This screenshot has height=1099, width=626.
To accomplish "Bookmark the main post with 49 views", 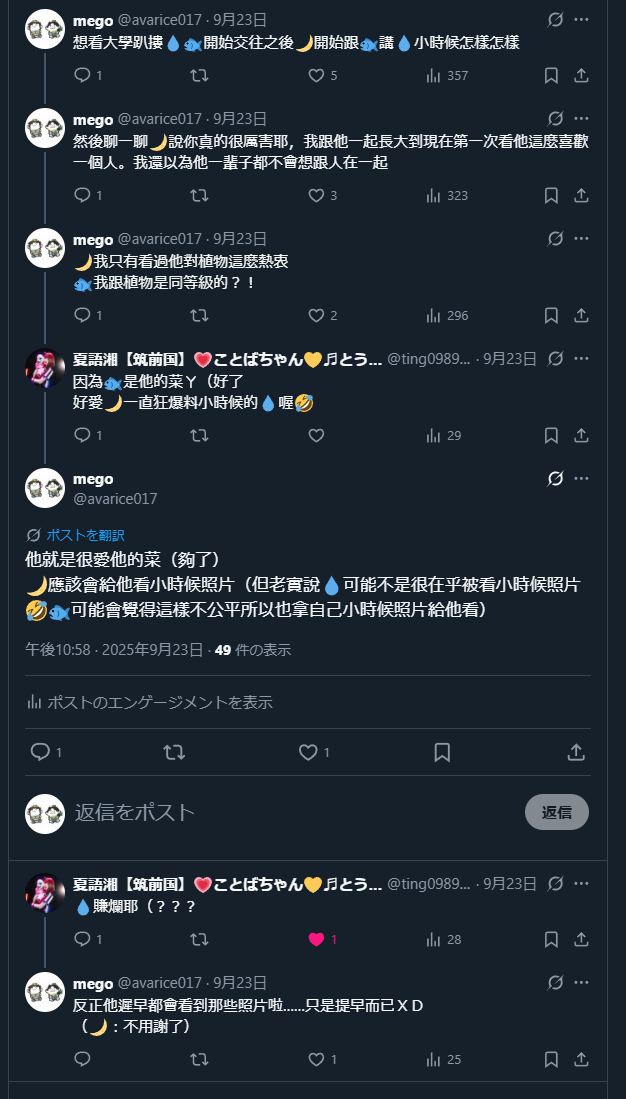I will 442,752.
